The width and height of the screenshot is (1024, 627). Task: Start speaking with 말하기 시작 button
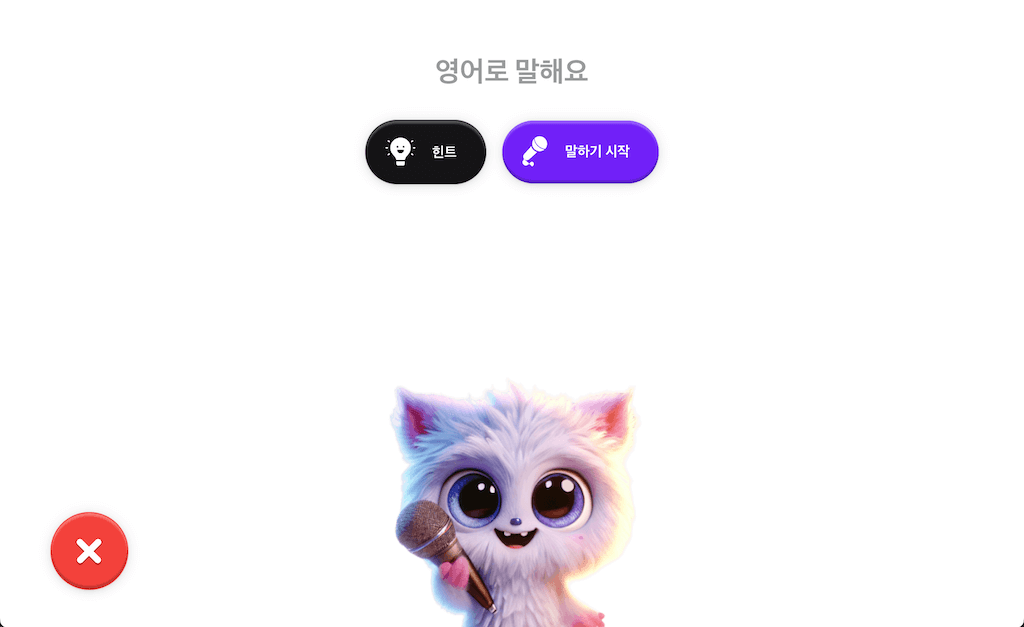point(580,152)
